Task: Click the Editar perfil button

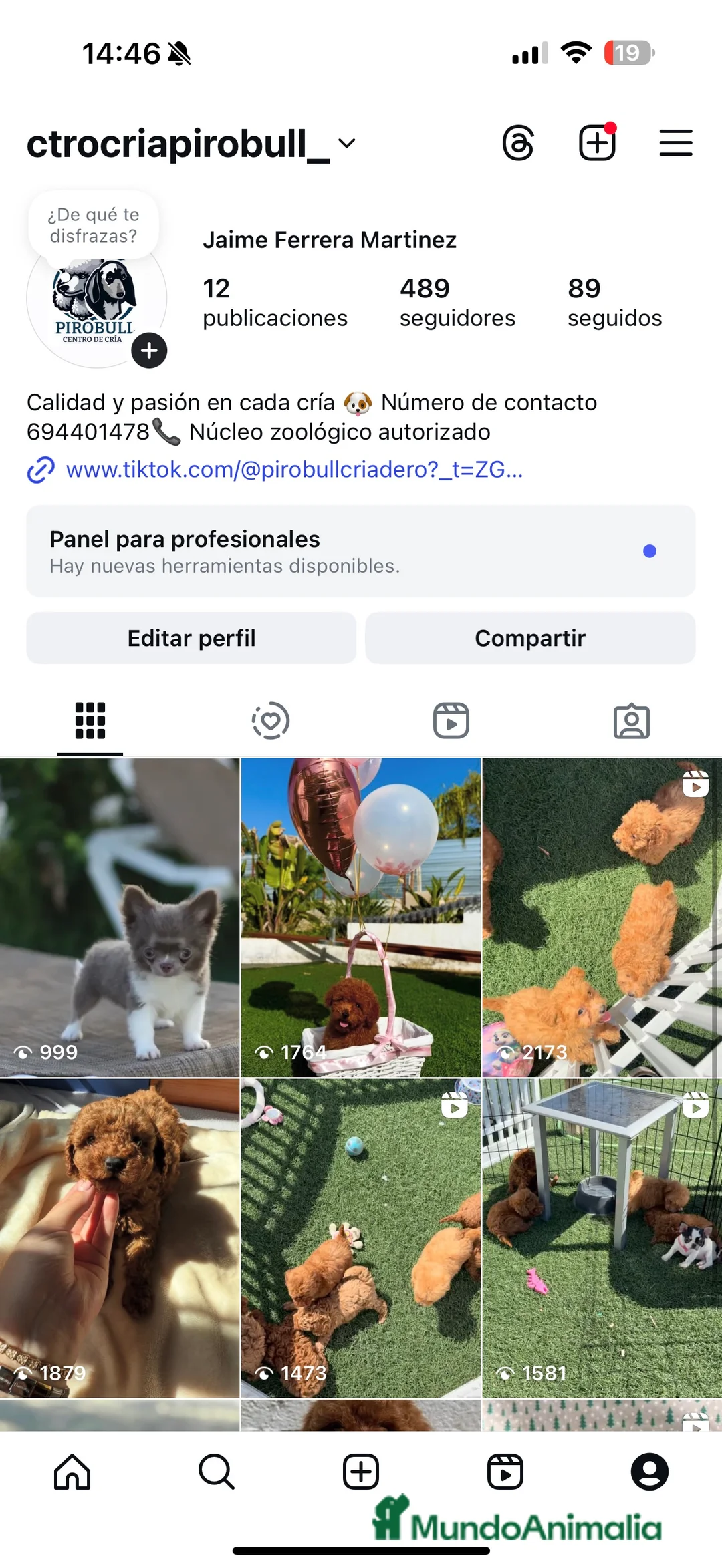Action: tap(191, 637)
